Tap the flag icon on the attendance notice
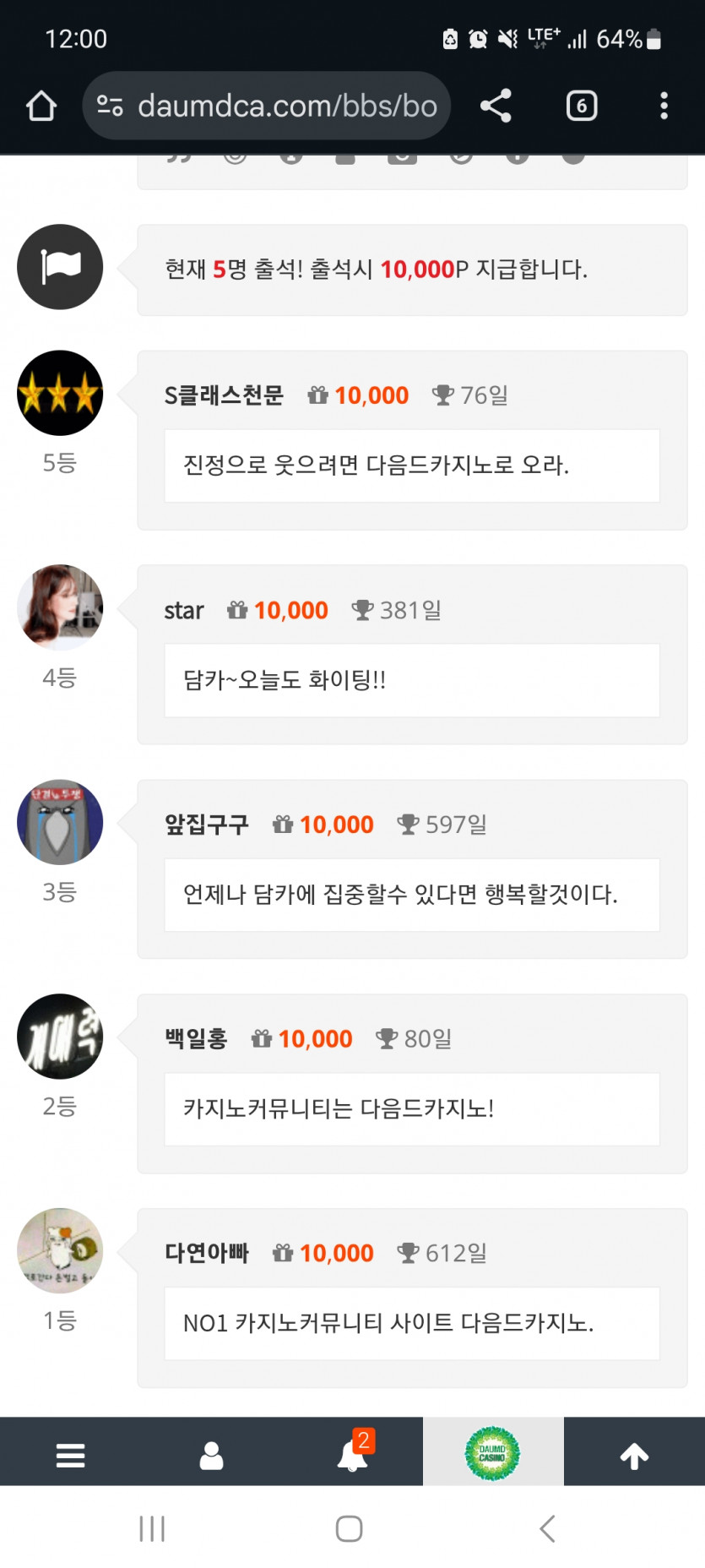 click(59, 267)
